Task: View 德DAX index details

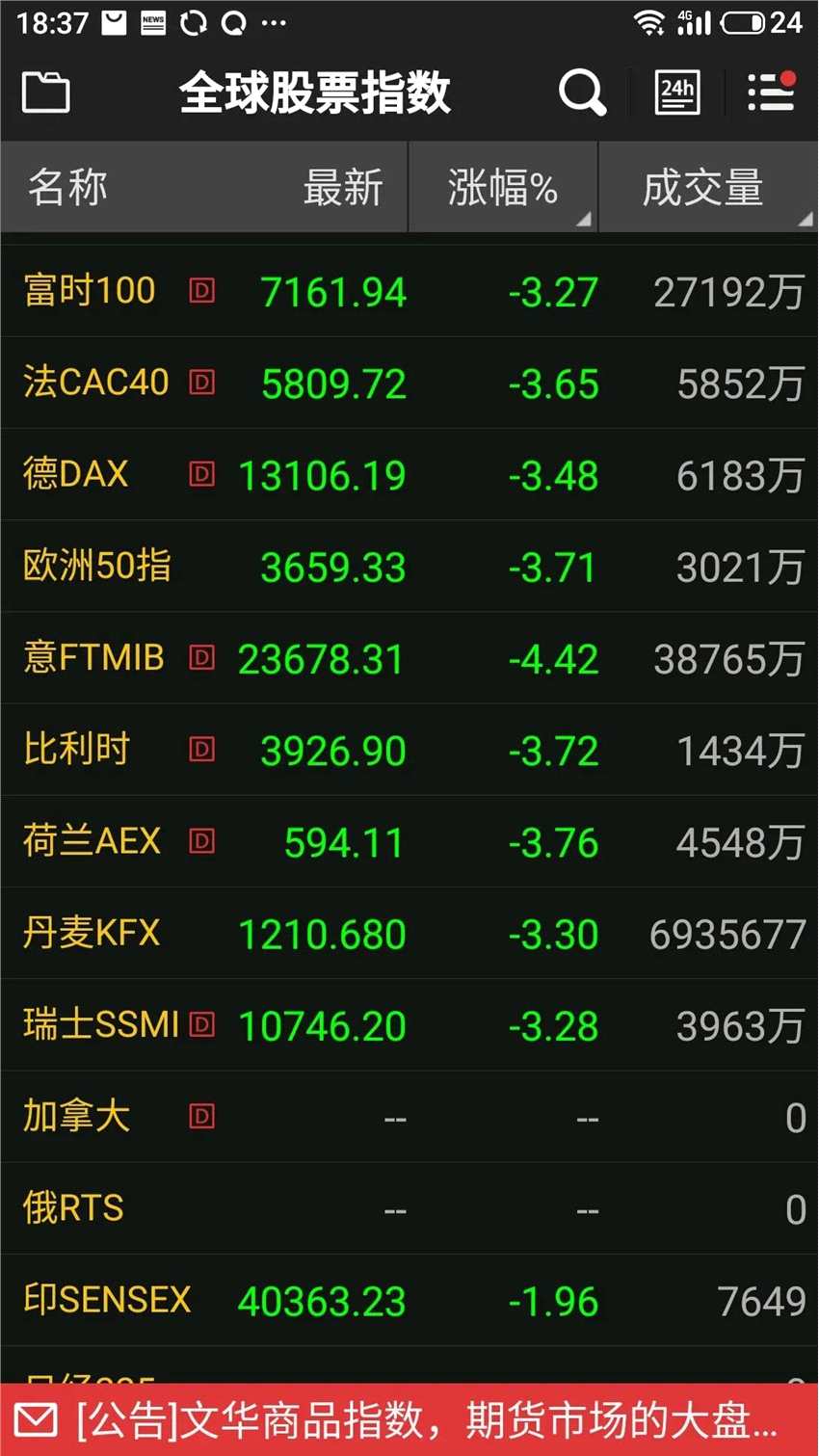Action: click(x=409, y=475)
